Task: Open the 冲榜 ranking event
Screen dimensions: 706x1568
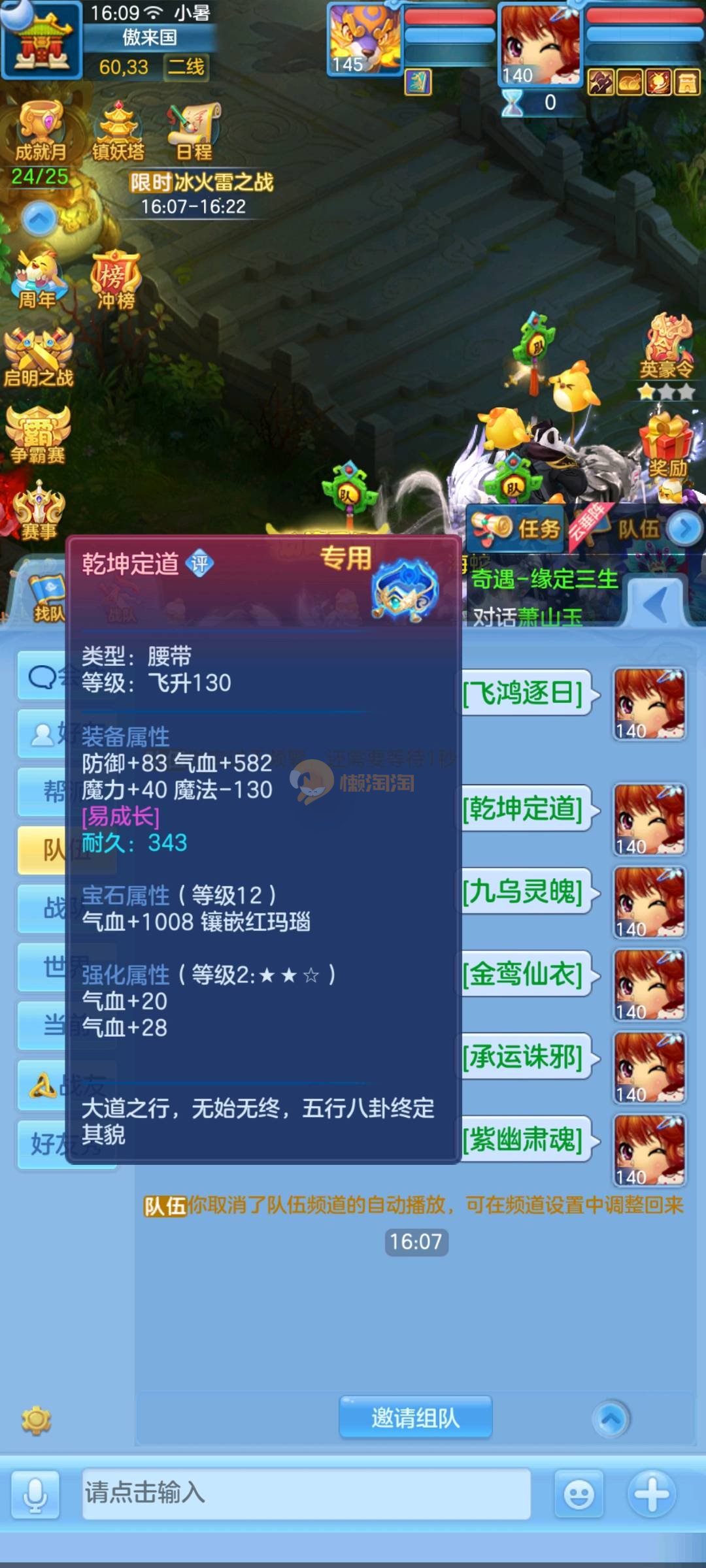Action: [116, 281]
